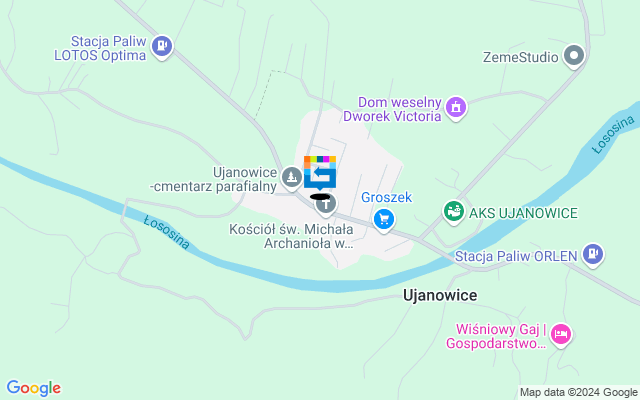Open the Stacja Paliw LOTOS Optima marker

point(163,46)
